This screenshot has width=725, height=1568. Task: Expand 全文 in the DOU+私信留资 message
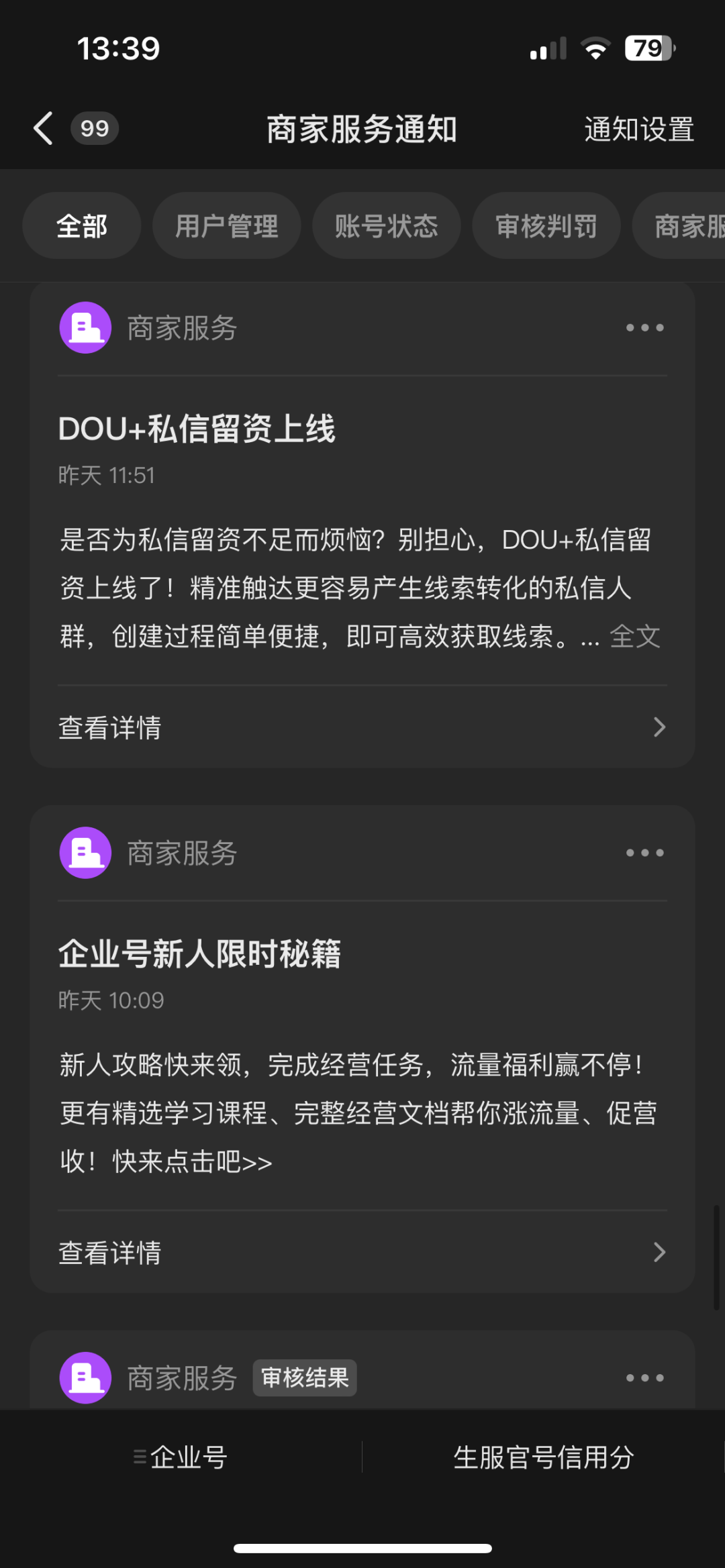click(635, 636)
